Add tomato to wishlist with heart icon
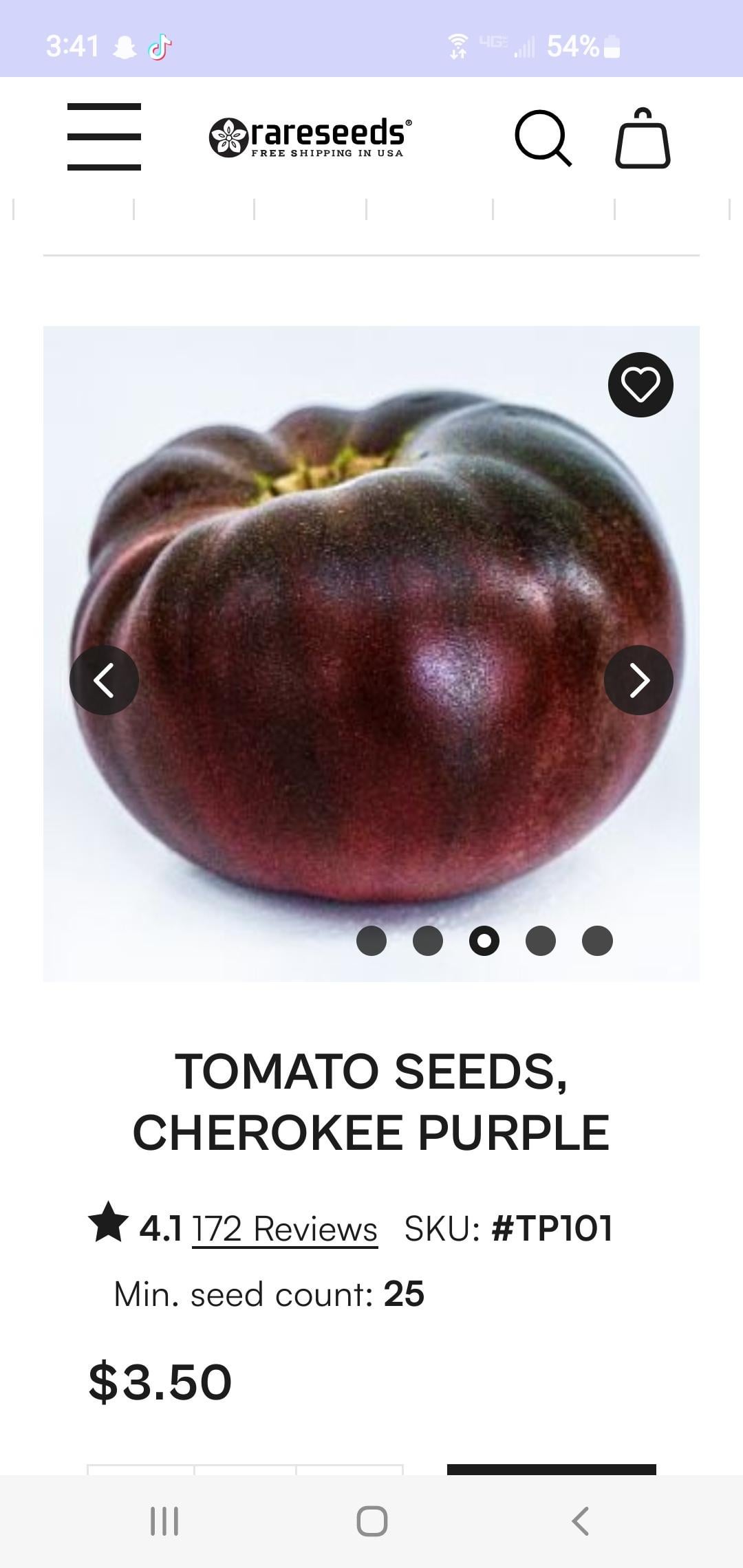743x1568 pixels. (x=640, y=384)
